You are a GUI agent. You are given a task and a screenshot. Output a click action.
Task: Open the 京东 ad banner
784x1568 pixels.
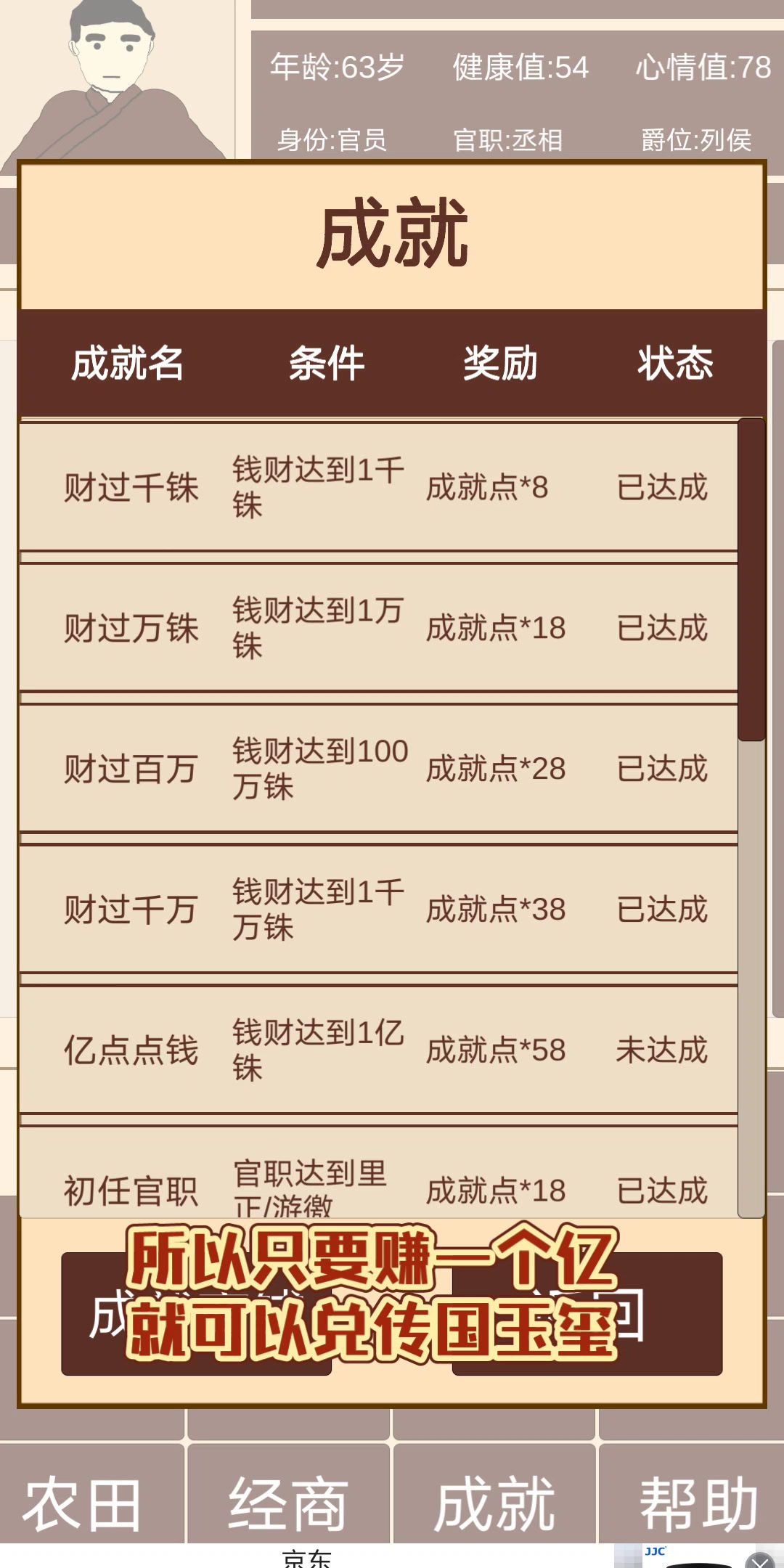pos(306,1559)
